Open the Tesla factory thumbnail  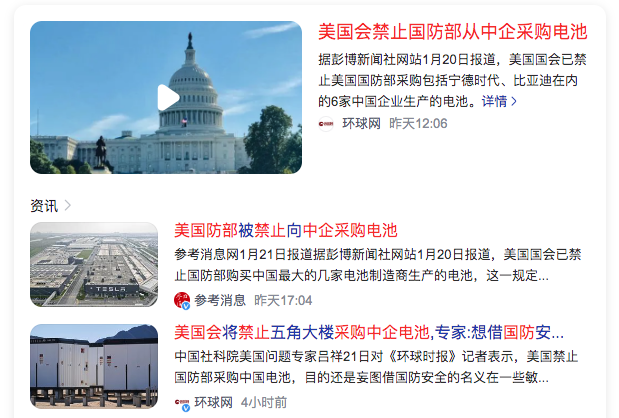[94, 264]
